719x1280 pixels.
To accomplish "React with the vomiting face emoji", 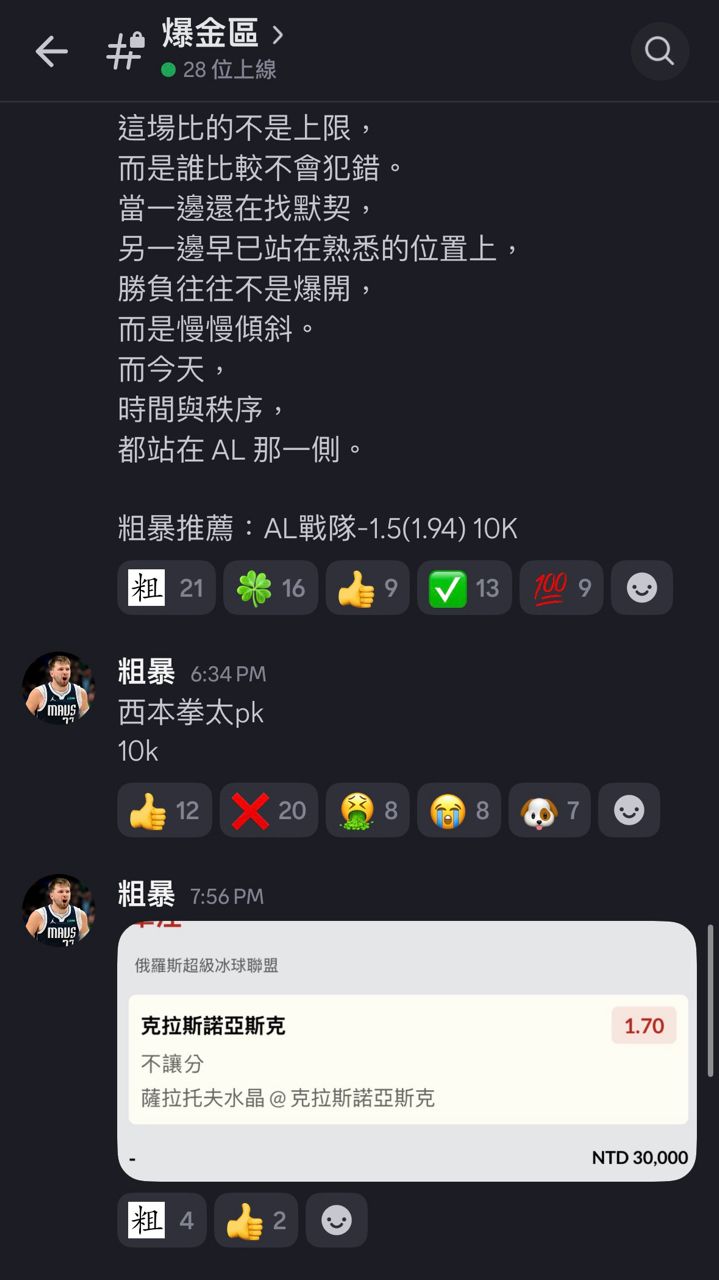I will [368, 810].
